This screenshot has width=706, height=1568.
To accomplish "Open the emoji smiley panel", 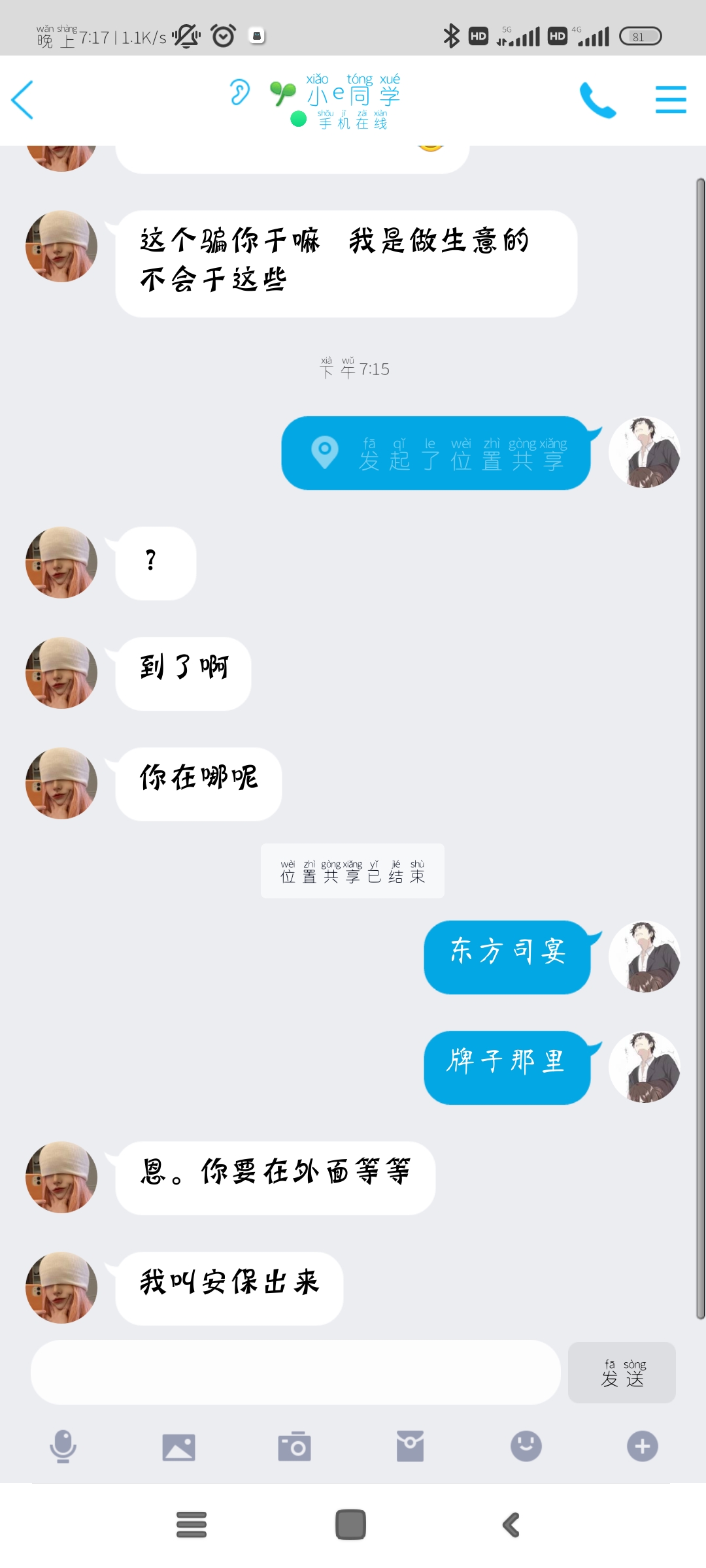I will coord(526,1446).
